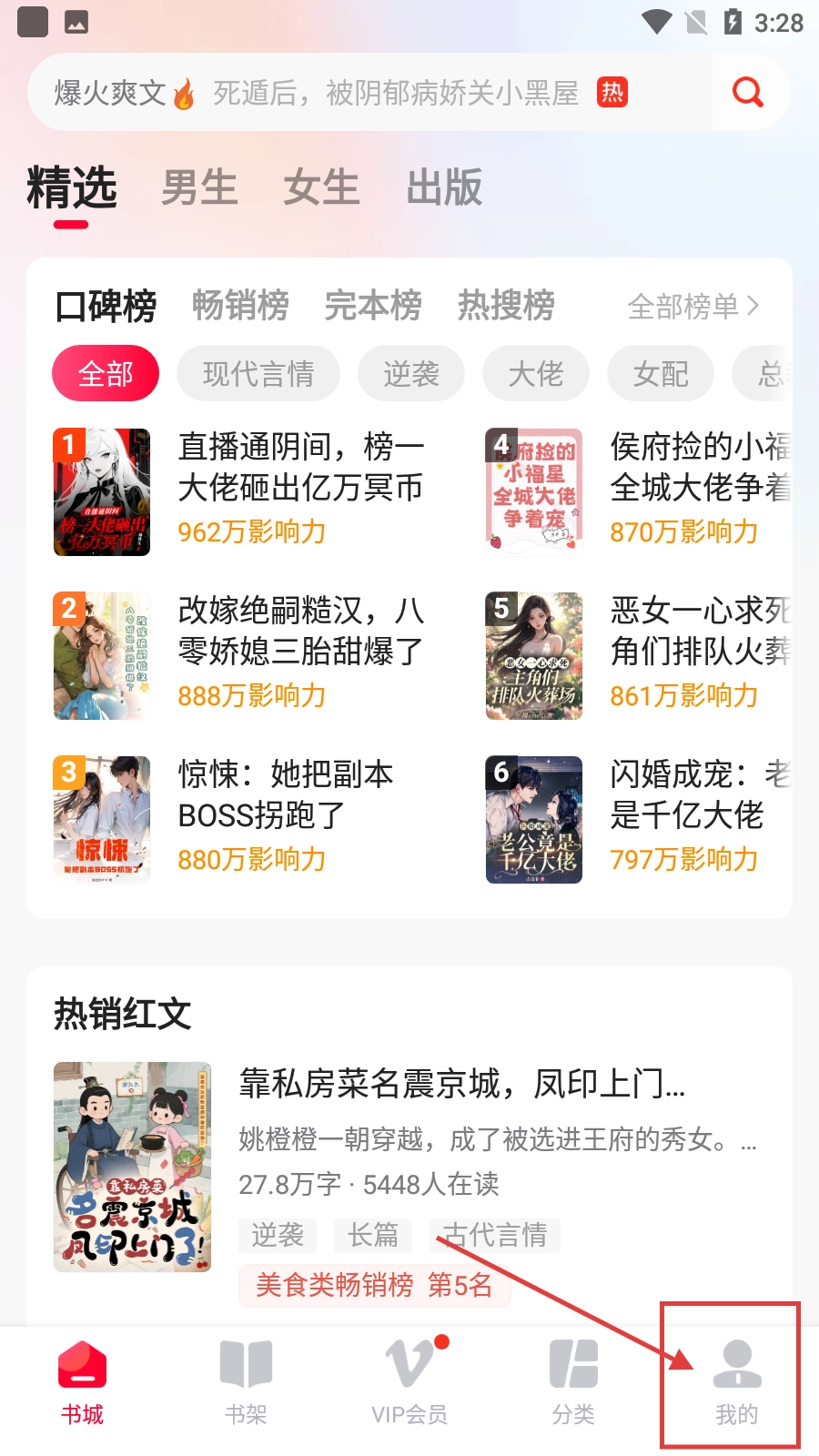
Task: Open 全部榜单 full rankings link
Action: point(693,307)
